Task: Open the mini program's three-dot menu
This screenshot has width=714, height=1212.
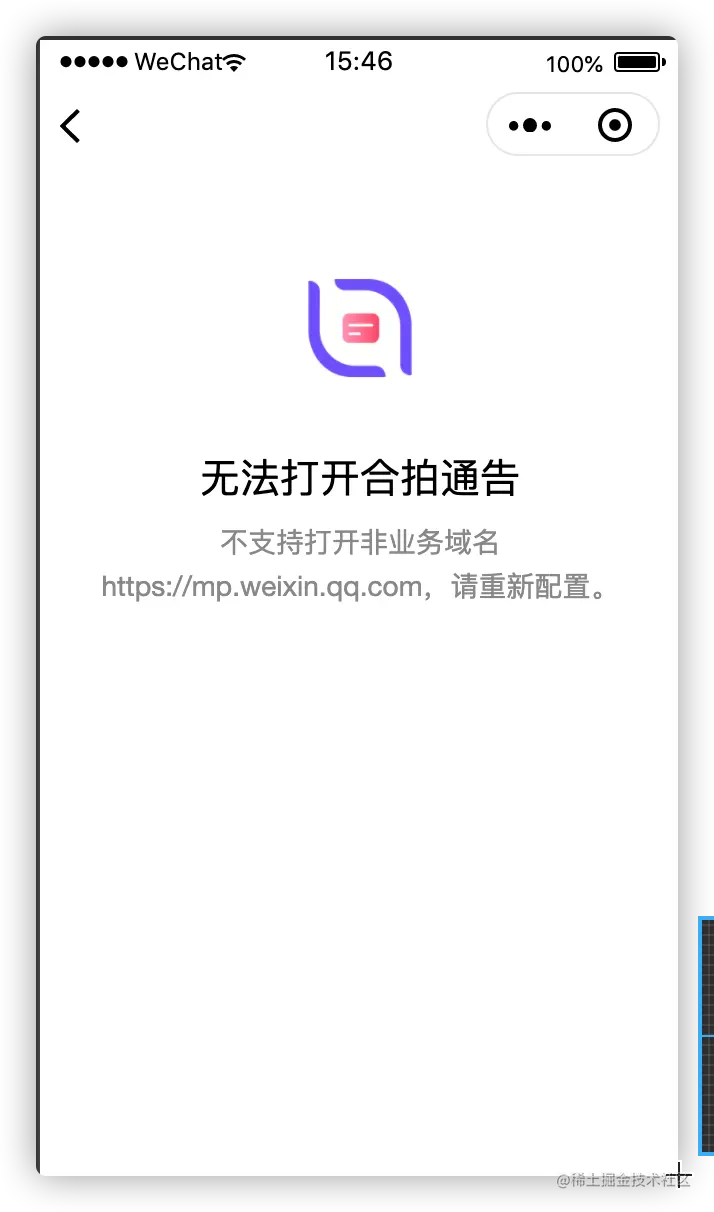Action: pyautogui.click(x=530, y=126)
